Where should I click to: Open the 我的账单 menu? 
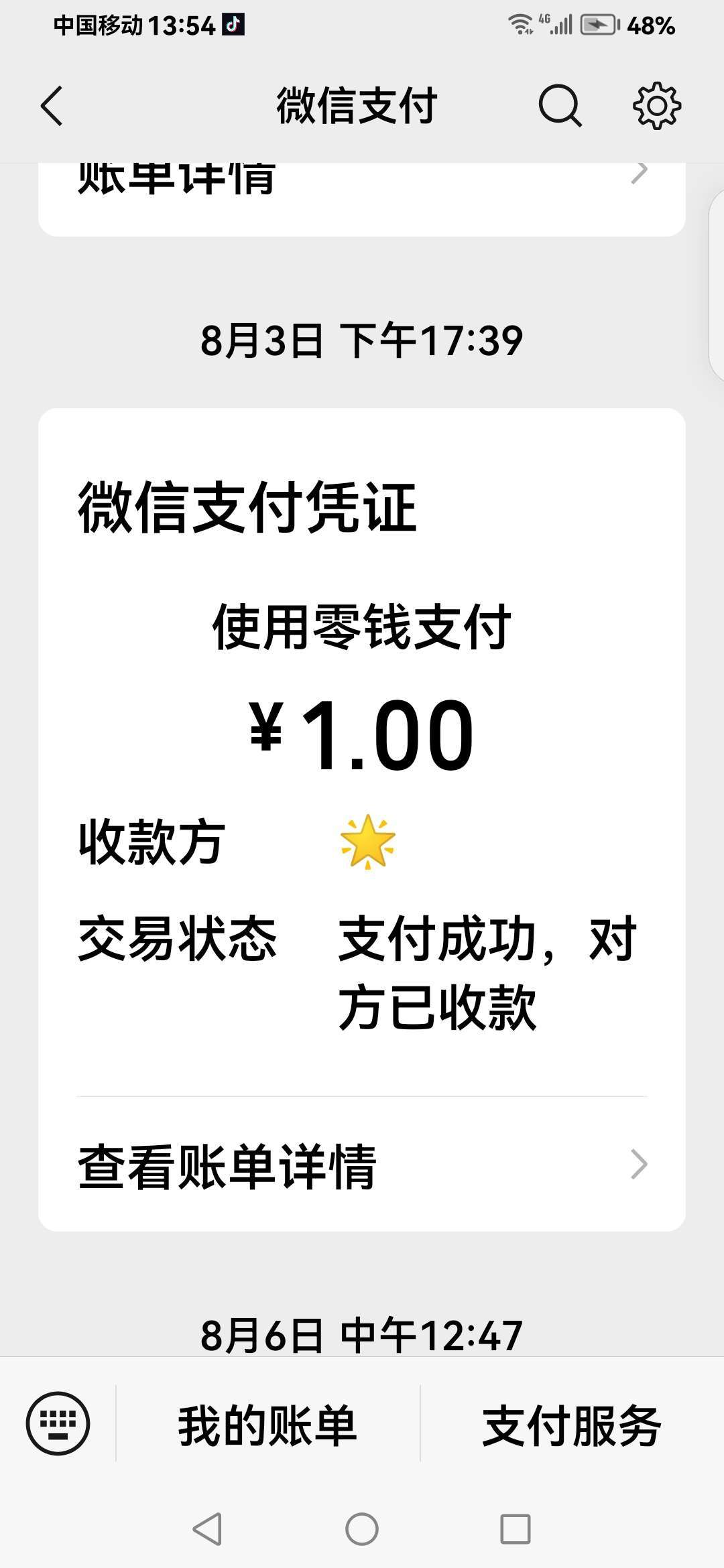coord(267,1424)
